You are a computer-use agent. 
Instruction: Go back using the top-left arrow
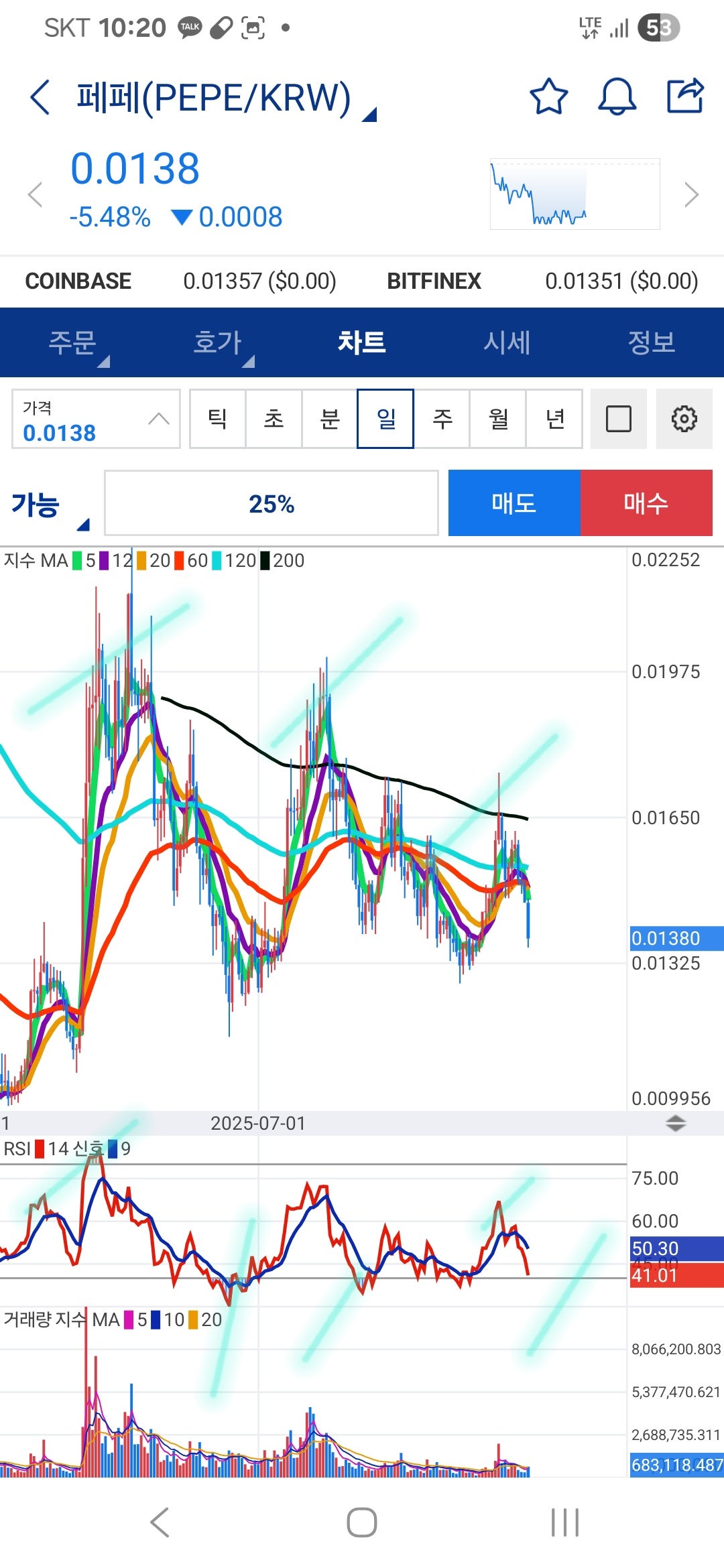pos(40,98)
